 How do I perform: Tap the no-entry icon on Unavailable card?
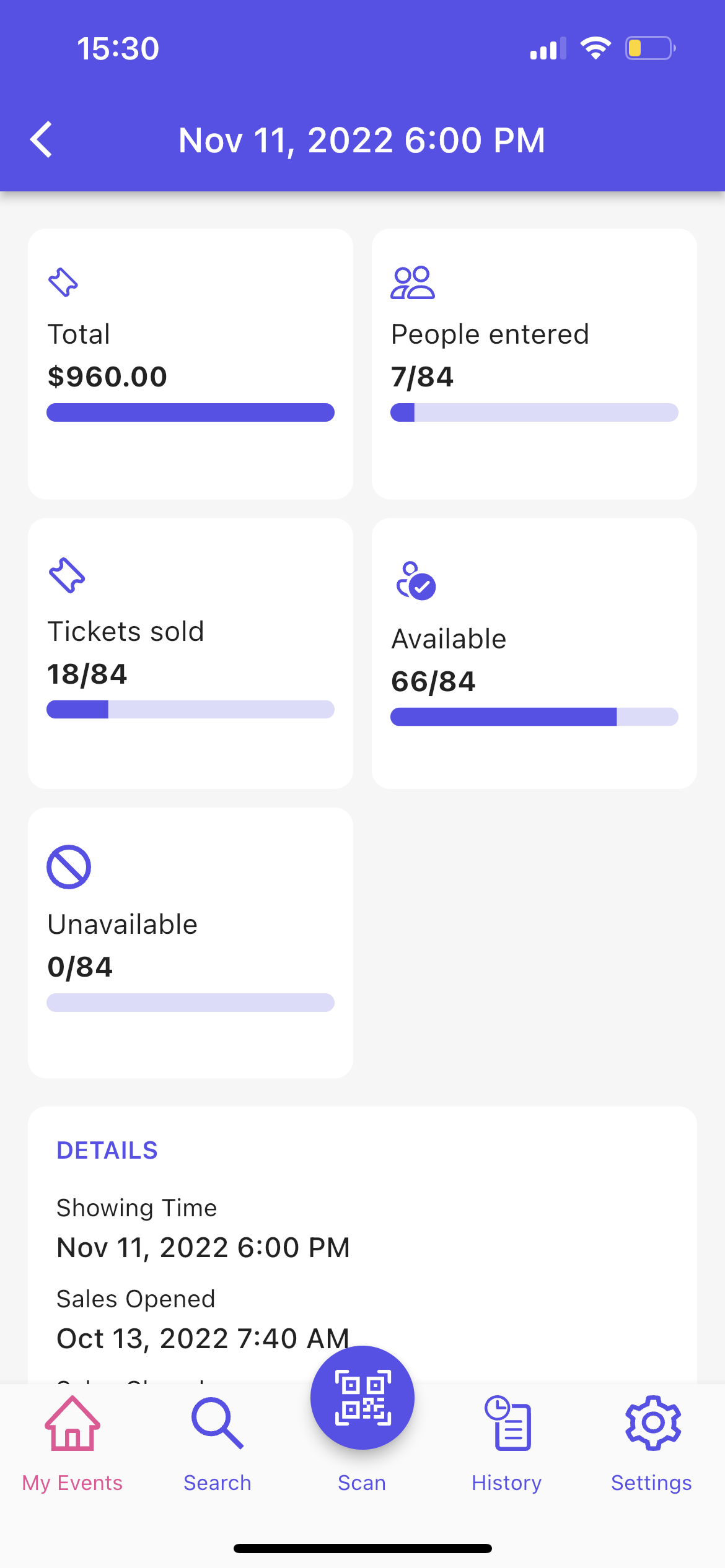(69, 866)
